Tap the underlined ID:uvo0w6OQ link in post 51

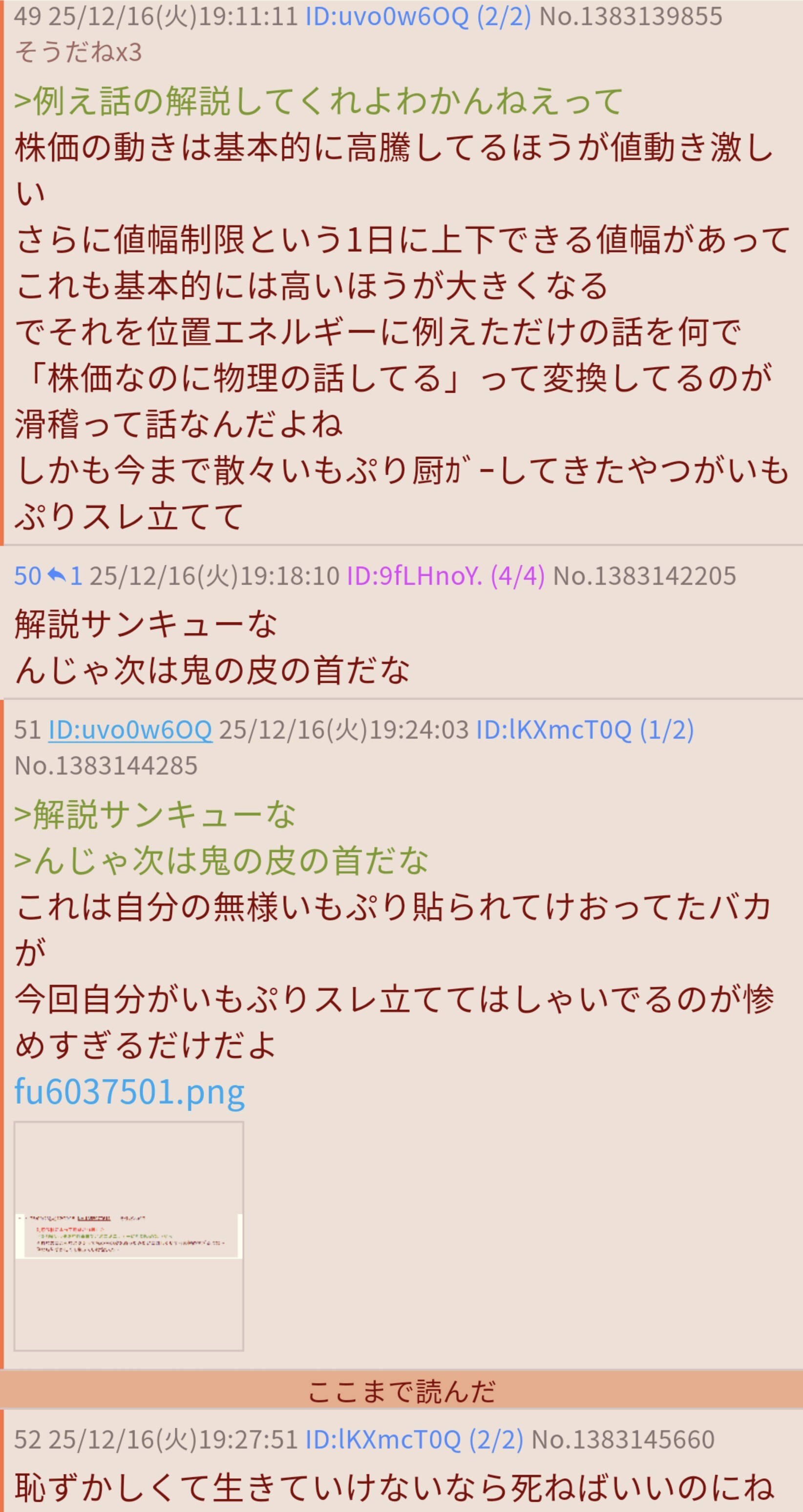pyautogui.click(x=130, y=730)
